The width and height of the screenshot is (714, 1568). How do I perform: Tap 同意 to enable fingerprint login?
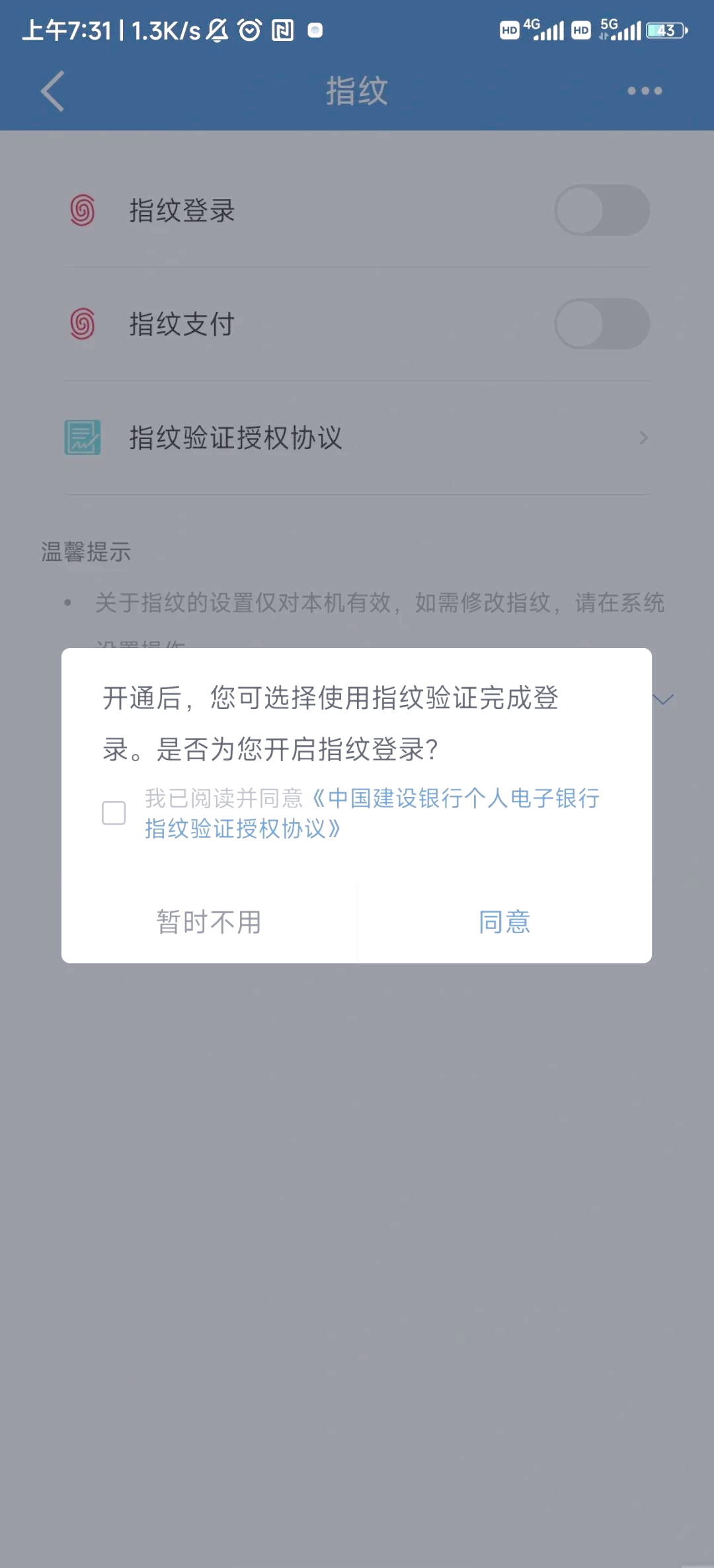(x=504, y=922)
